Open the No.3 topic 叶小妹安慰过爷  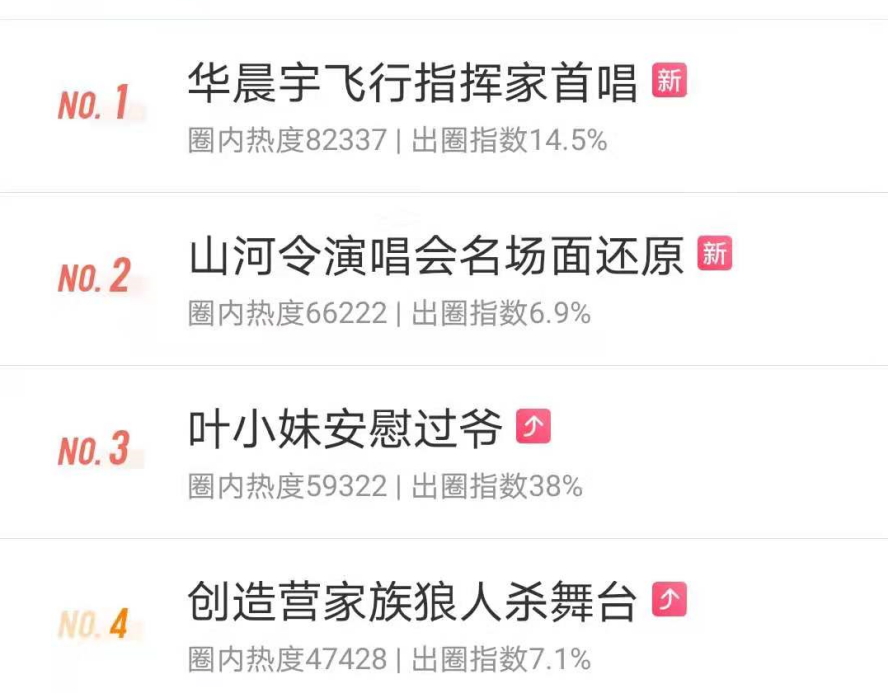tap(346, 430)
